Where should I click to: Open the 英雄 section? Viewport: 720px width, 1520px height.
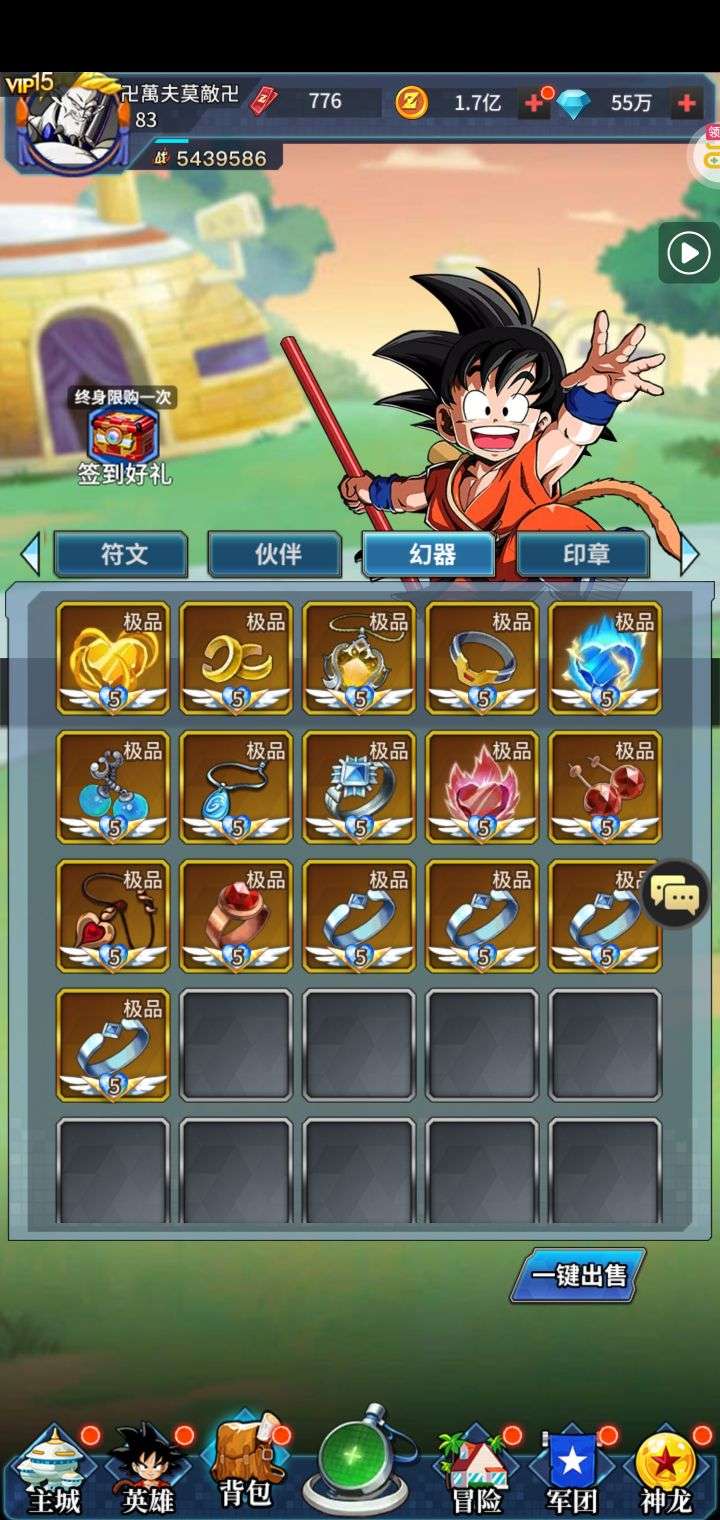148,1470
